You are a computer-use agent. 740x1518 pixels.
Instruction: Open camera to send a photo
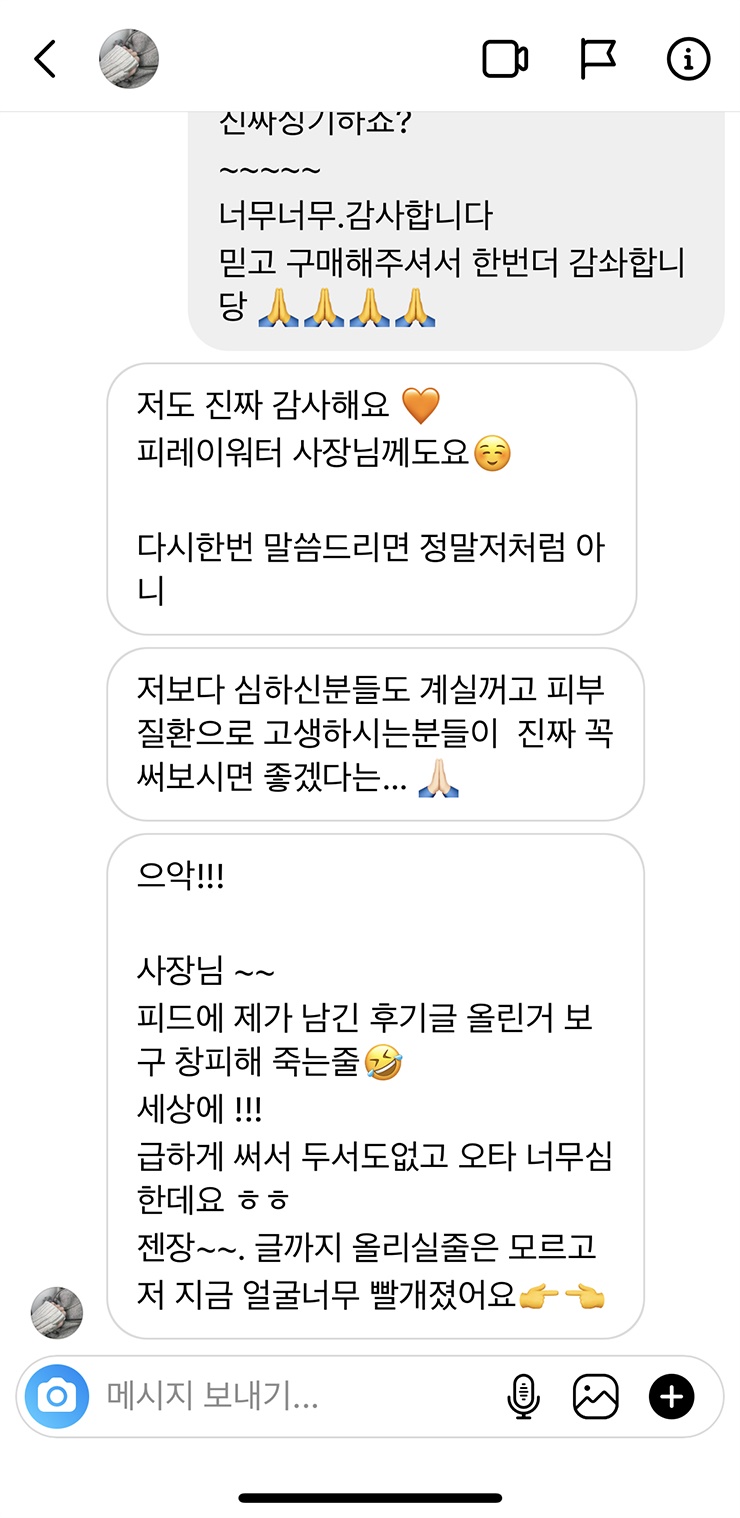point(57,1396)
